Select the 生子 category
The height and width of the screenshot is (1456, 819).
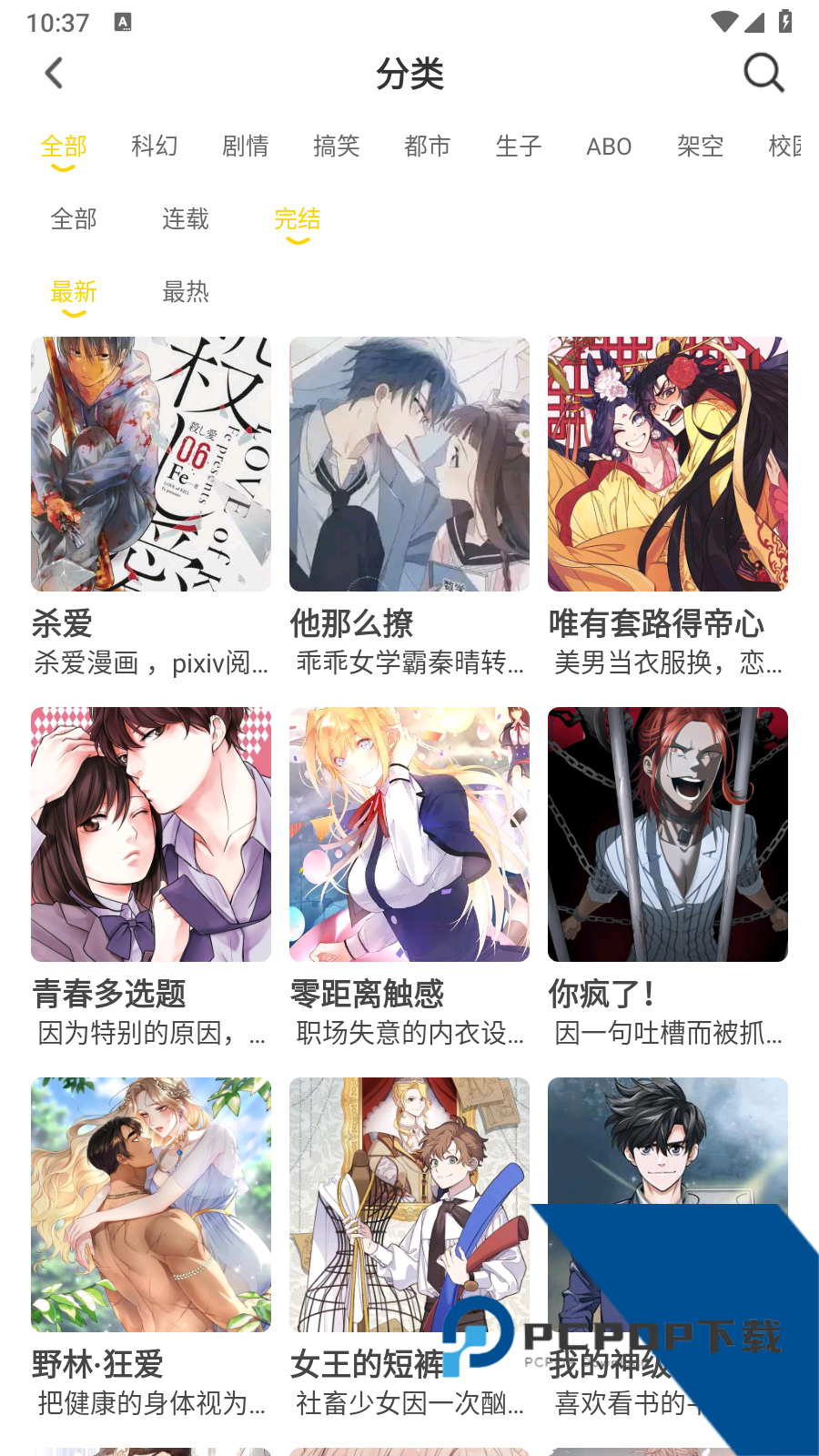click(519, 147)
